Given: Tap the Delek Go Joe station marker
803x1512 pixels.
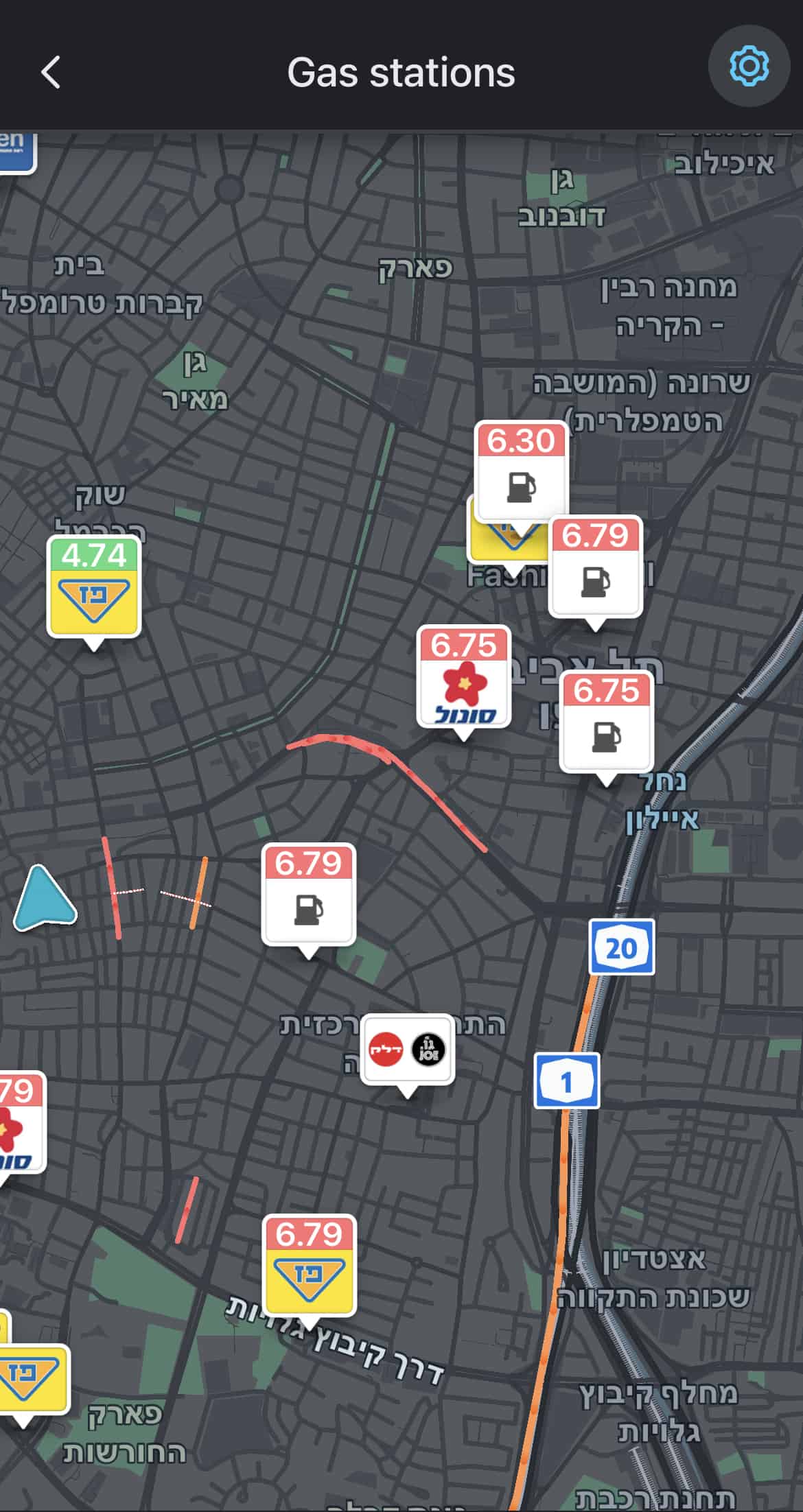Looking at the screenshot, I should pos(408,1050).
